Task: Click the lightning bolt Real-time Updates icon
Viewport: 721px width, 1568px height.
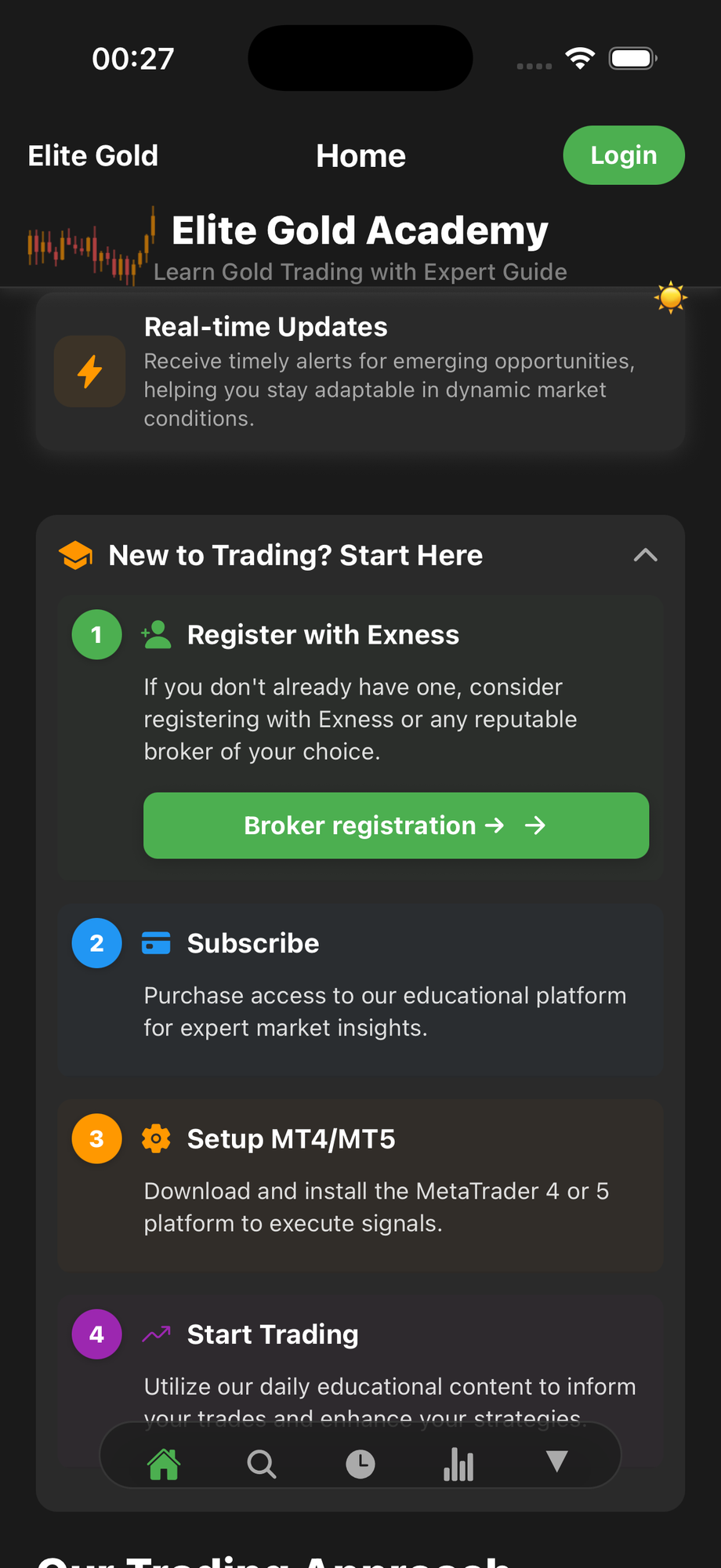Action: click(89, 372)
